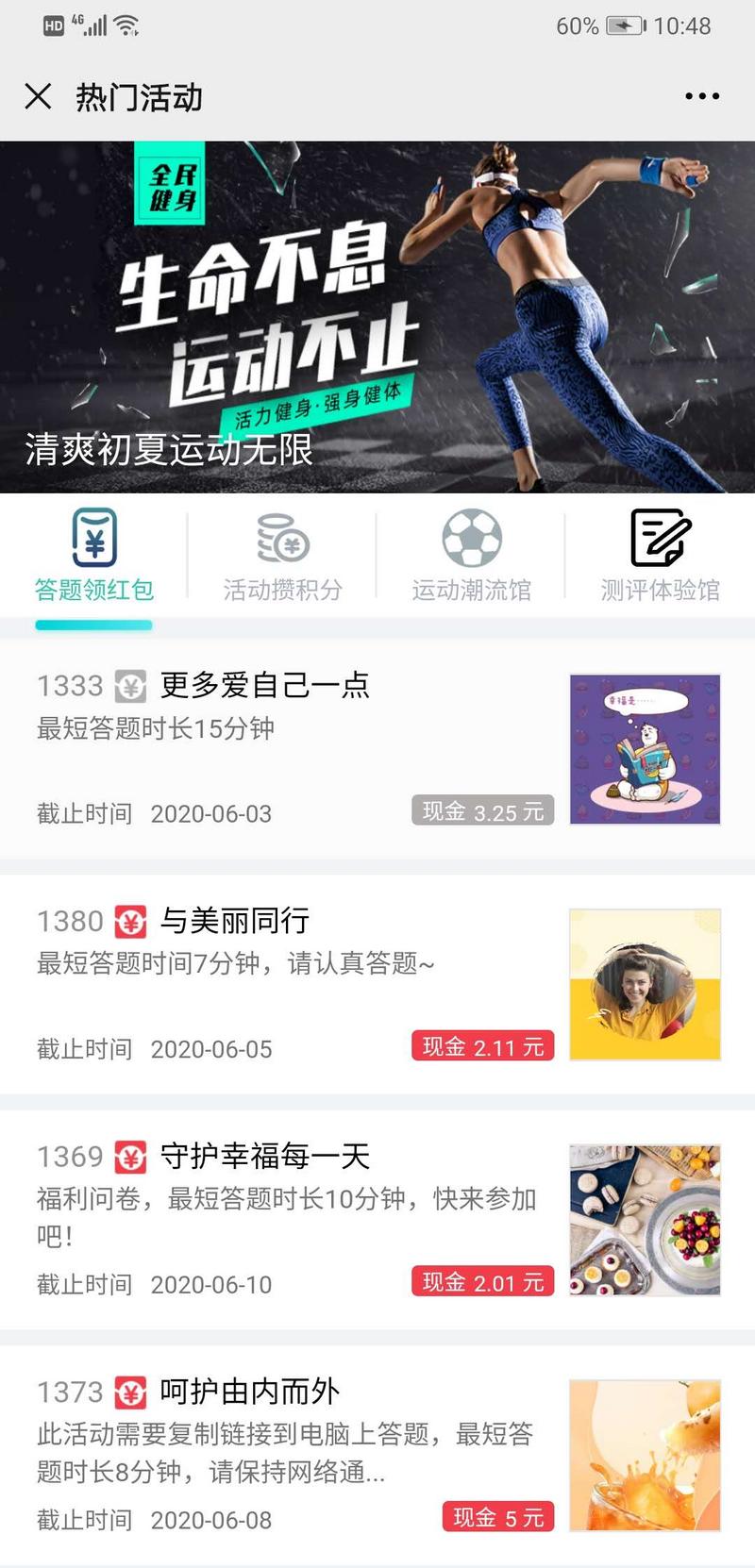Tap the Wi-Fi icon in the status bar
Screen dimensions: 755x1568
click(x=127, y=25)
